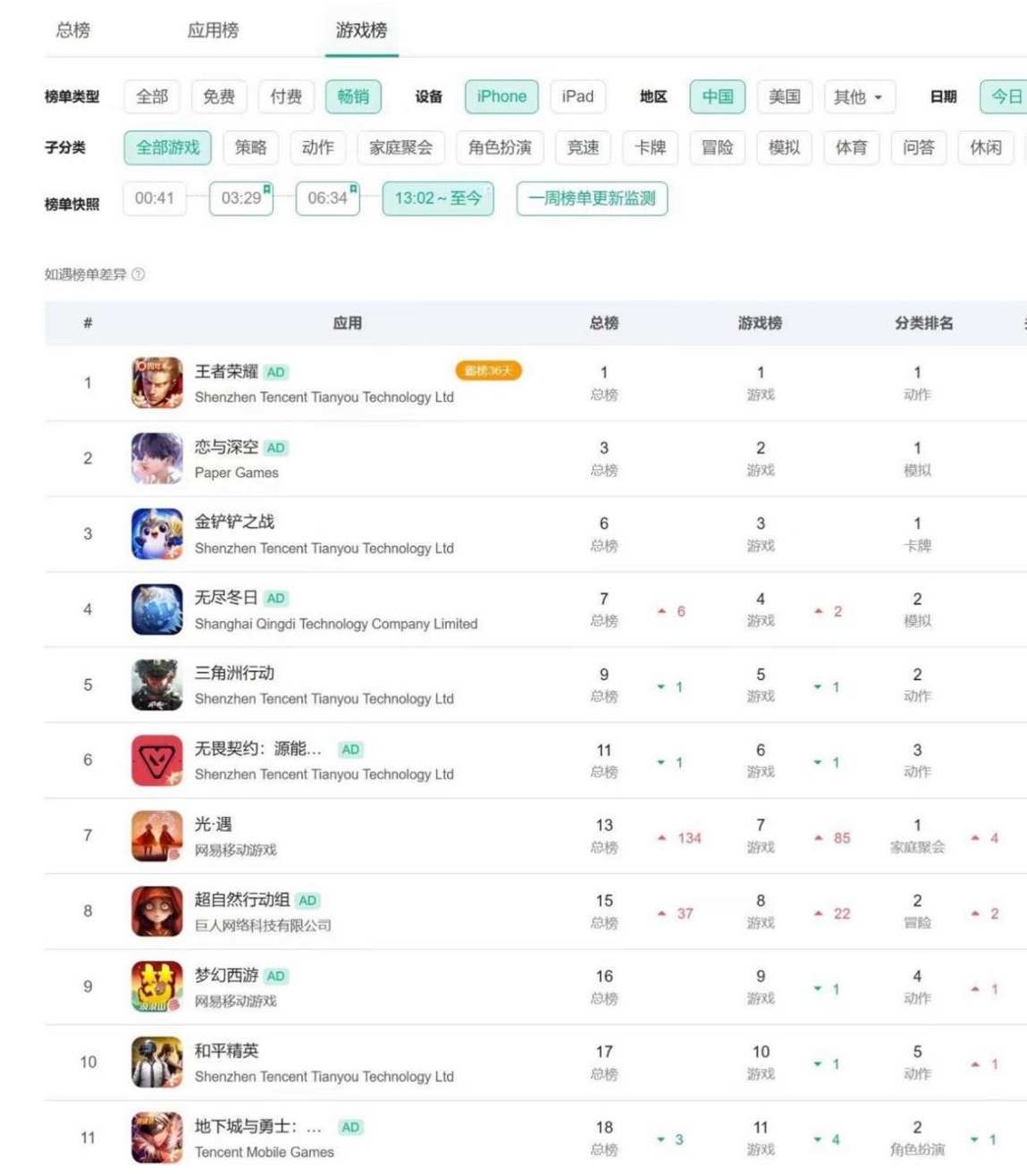Screen dimensions: 1027x1176
Task: Switch to the 总榜 tab
Action: (73, 30)
